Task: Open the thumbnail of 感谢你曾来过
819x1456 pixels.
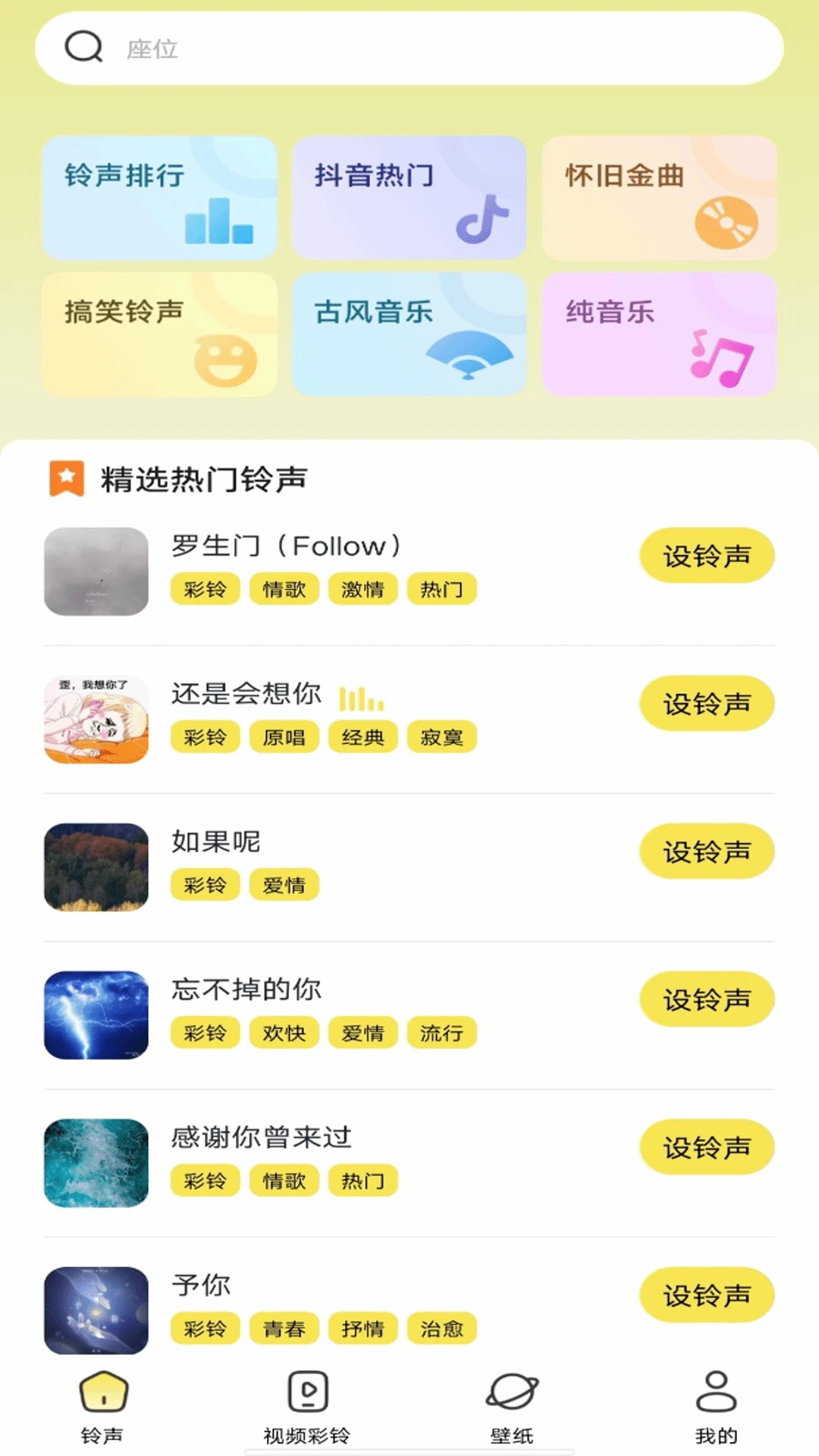Action: pos(96,1164)
